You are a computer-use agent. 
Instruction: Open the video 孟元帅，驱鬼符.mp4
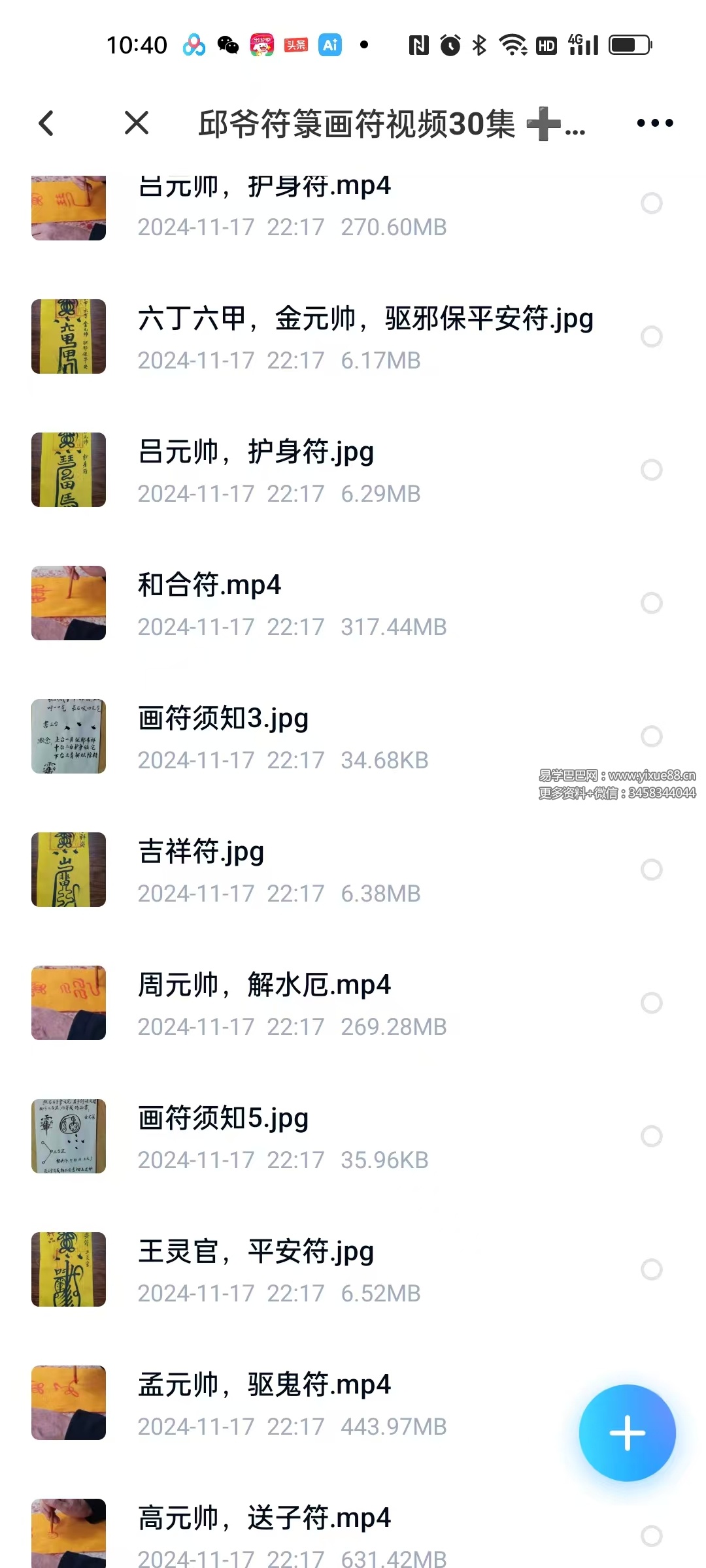coord(264,1385)
